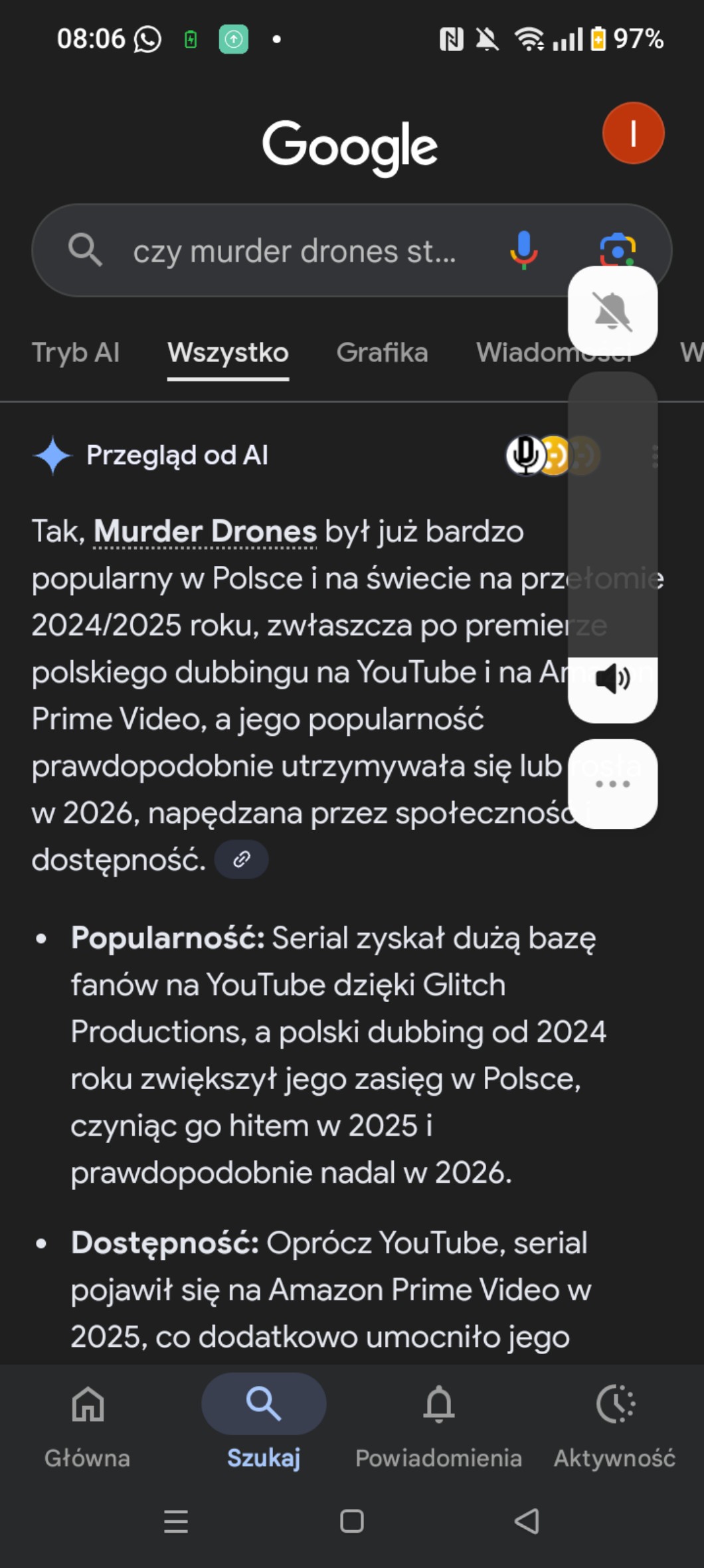Open more volume options with three dots
The width and height of the screenshot is (704, 1568).
click(612, 784)
